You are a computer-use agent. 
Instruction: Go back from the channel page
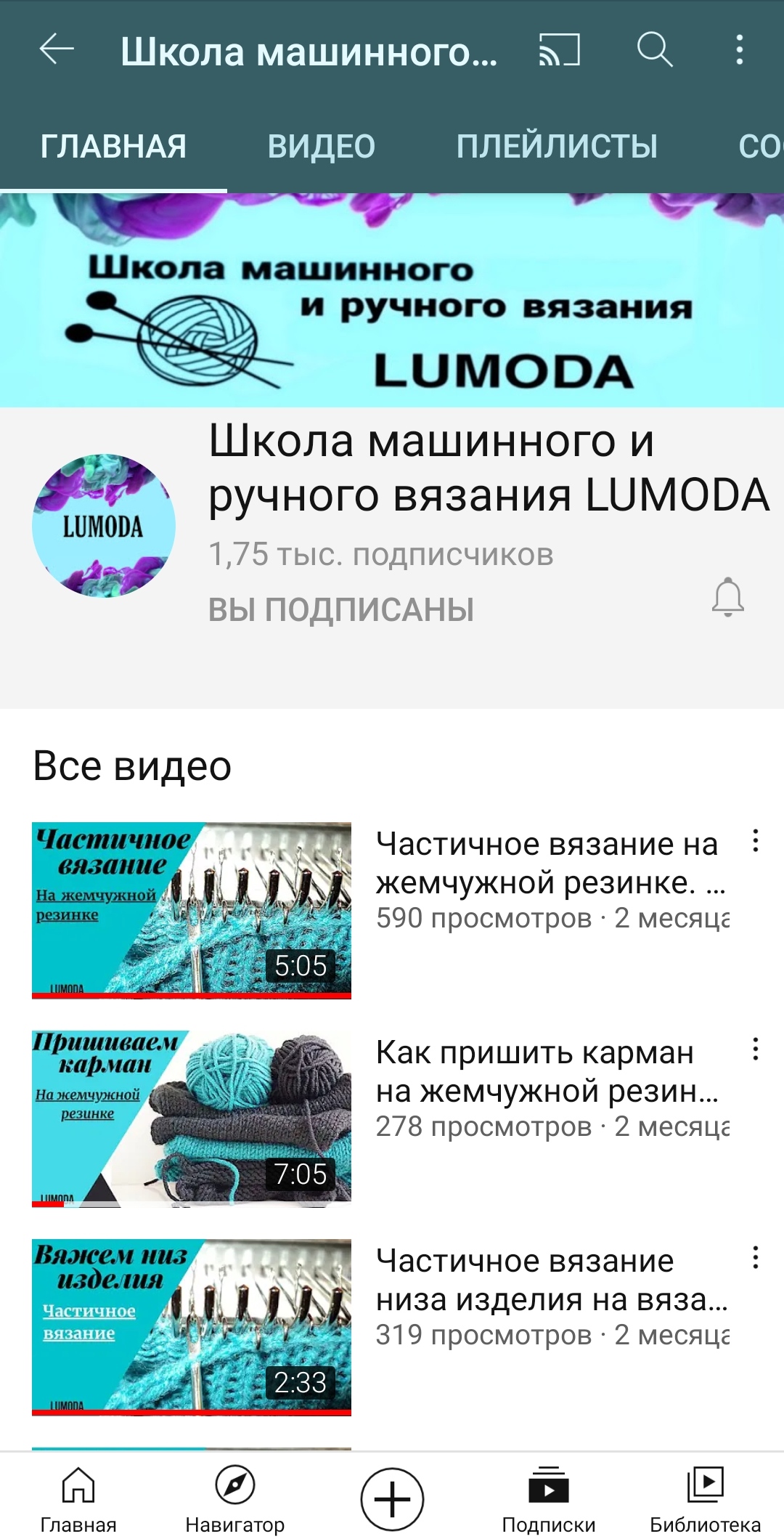click(x=57, y=50)
